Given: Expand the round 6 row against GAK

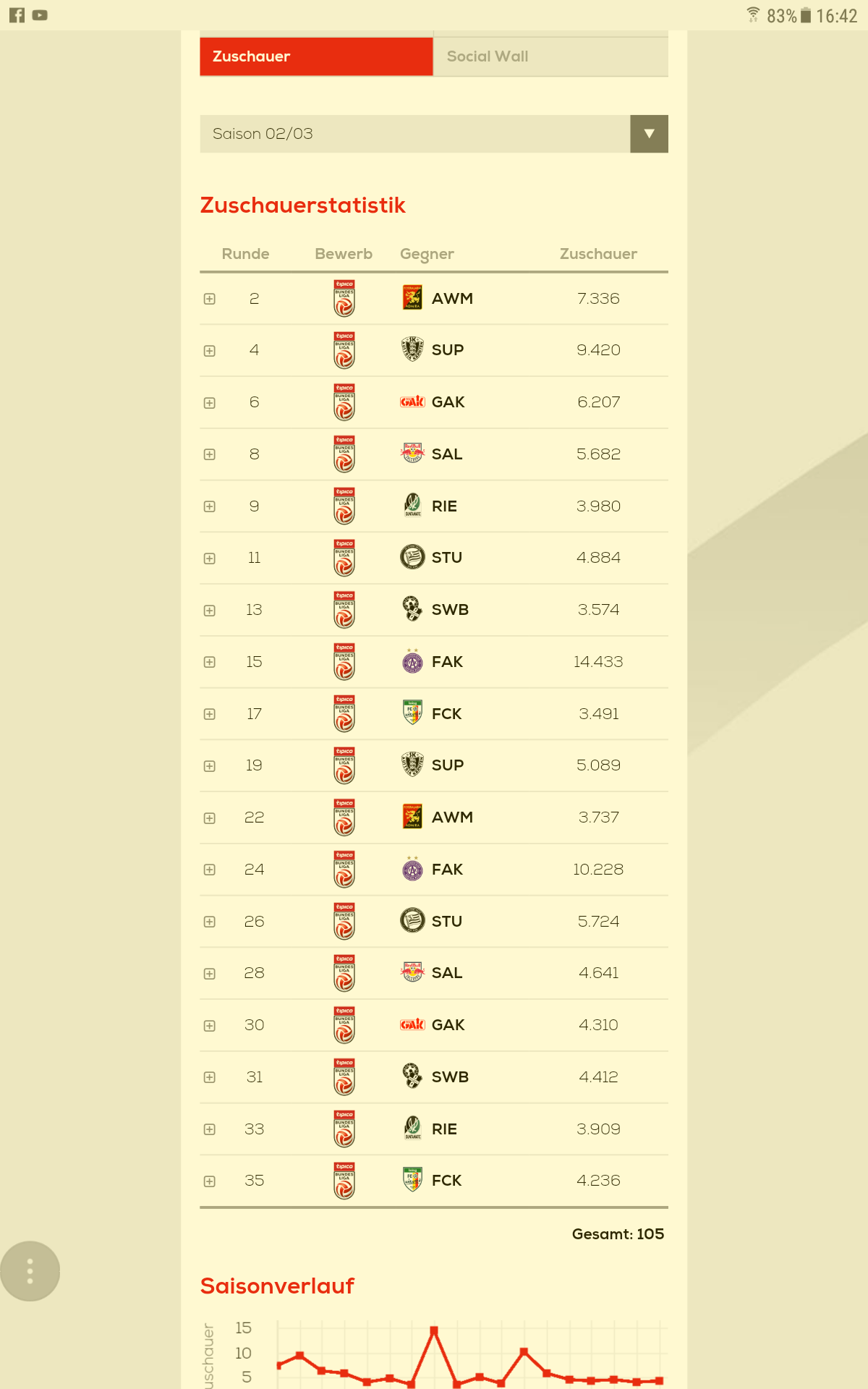Looking at the screenshot, I should [x=210, y=403].
